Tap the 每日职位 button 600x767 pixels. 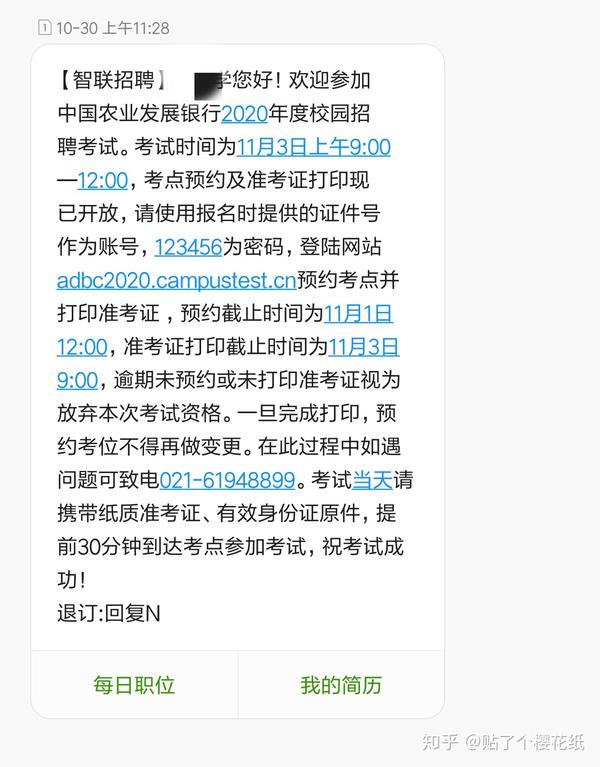click(134, 685)
